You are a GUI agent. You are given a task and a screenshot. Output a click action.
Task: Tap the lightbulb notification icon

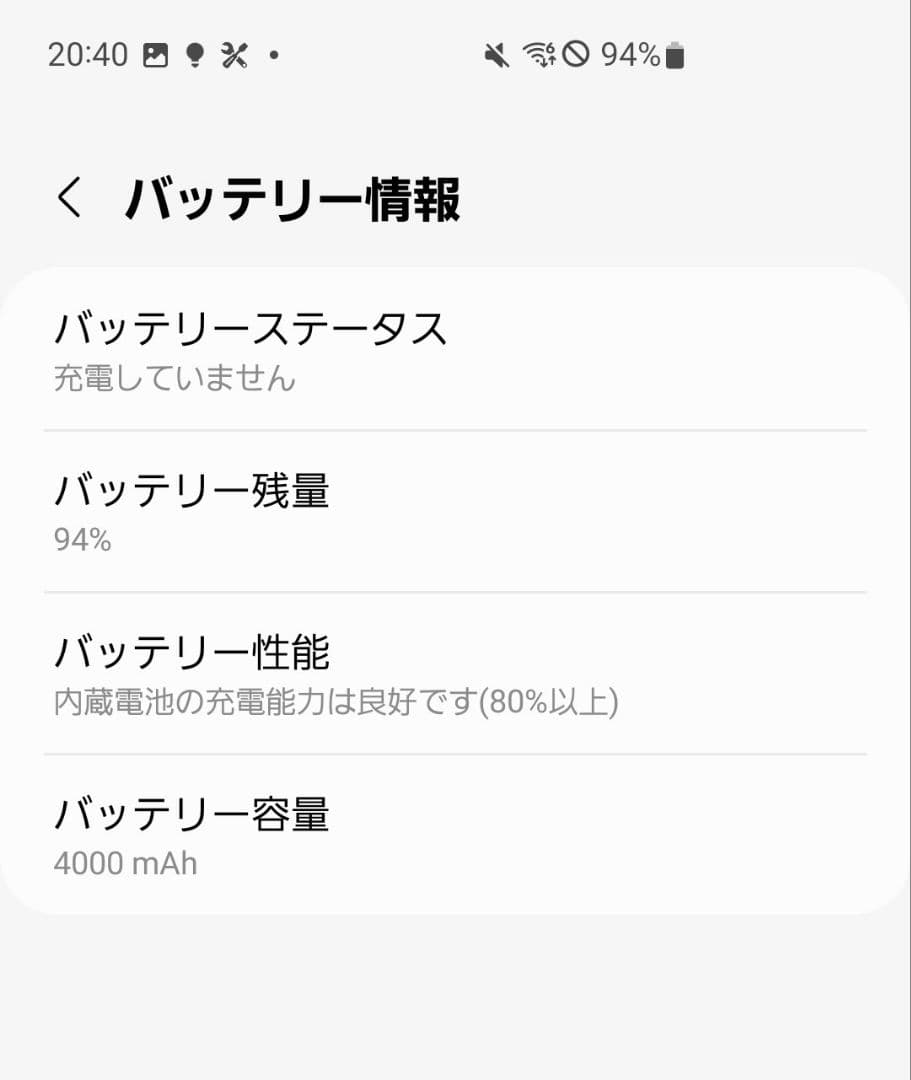[x=196, y=55]
